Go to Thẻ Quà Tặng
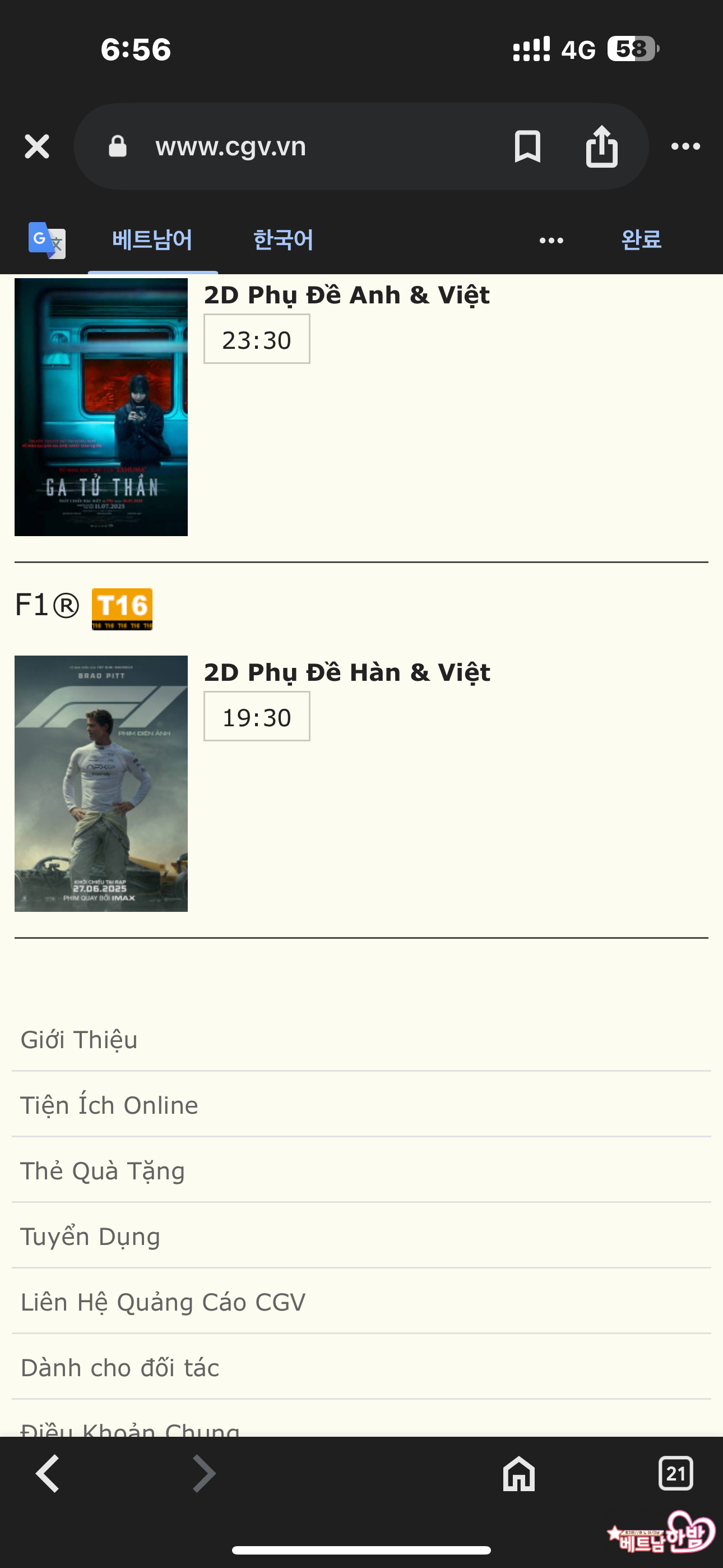This screenshot has width=723, height=1568. pos(102,1171)
